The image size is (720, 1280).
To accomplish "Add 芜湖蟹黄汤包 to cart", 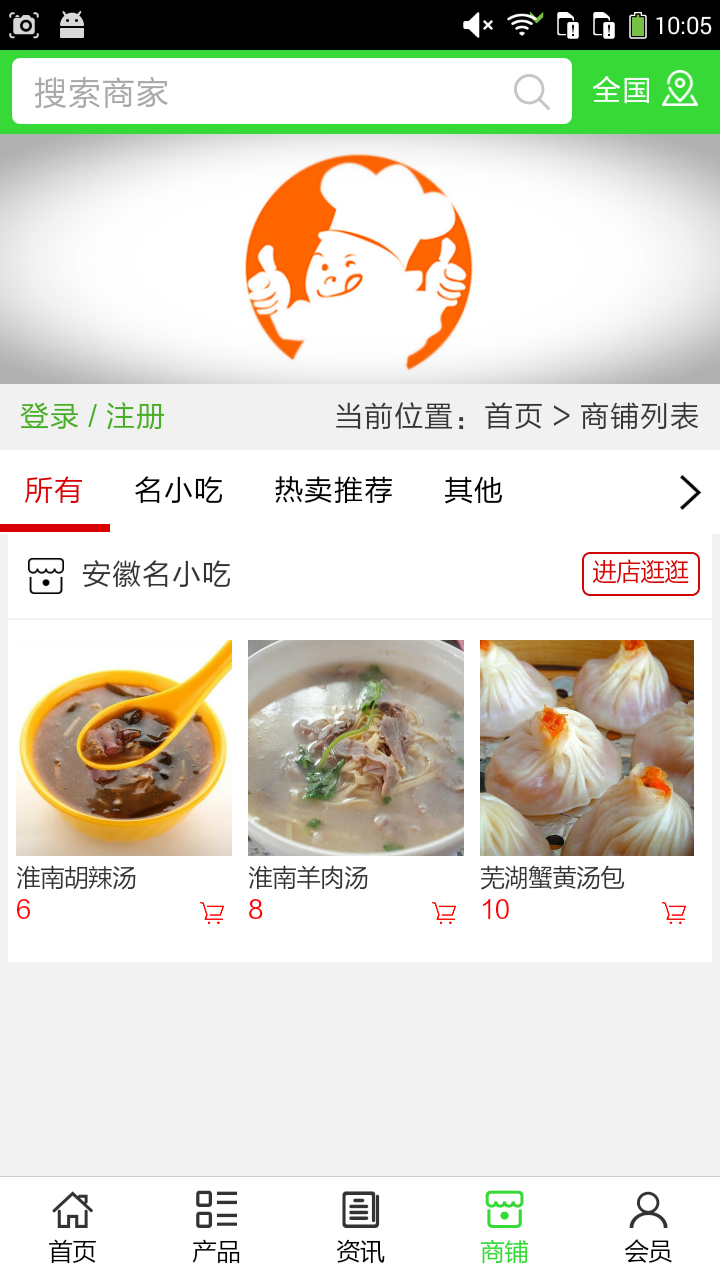I will pyautogui.click(x=675, y=912).
